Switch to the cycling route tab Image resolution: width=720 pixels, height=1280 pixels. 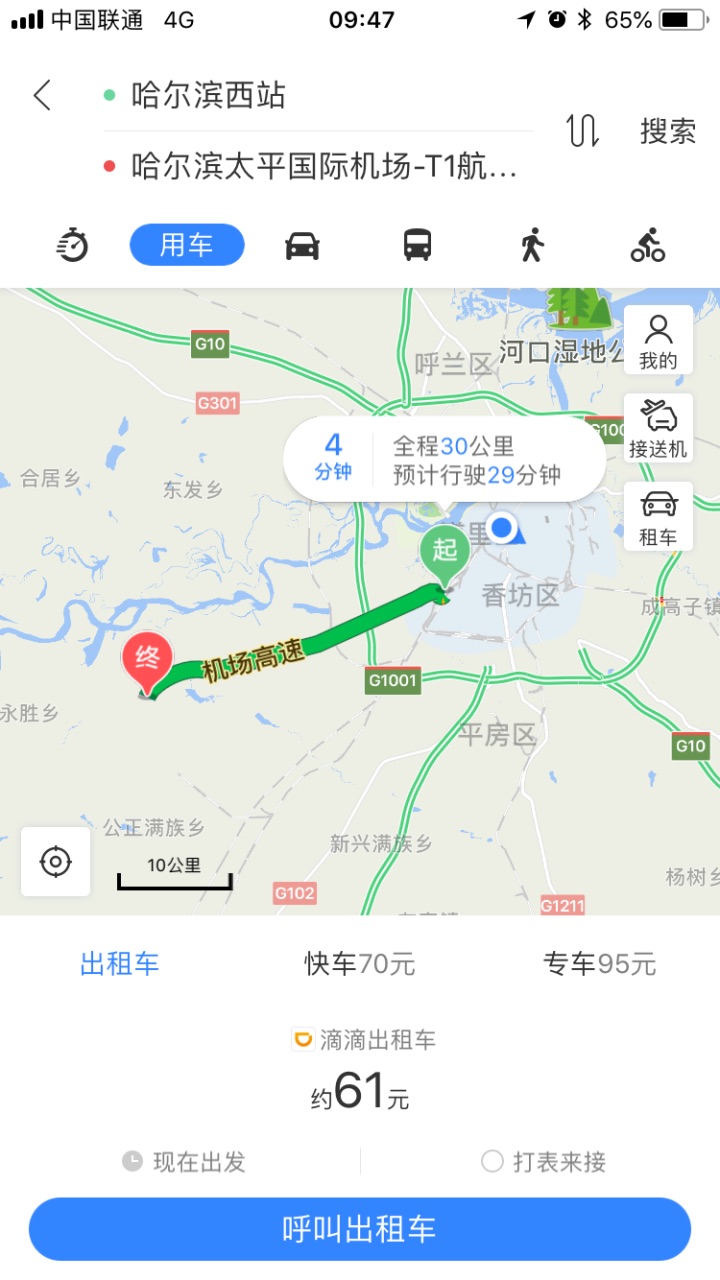[648, 245]
